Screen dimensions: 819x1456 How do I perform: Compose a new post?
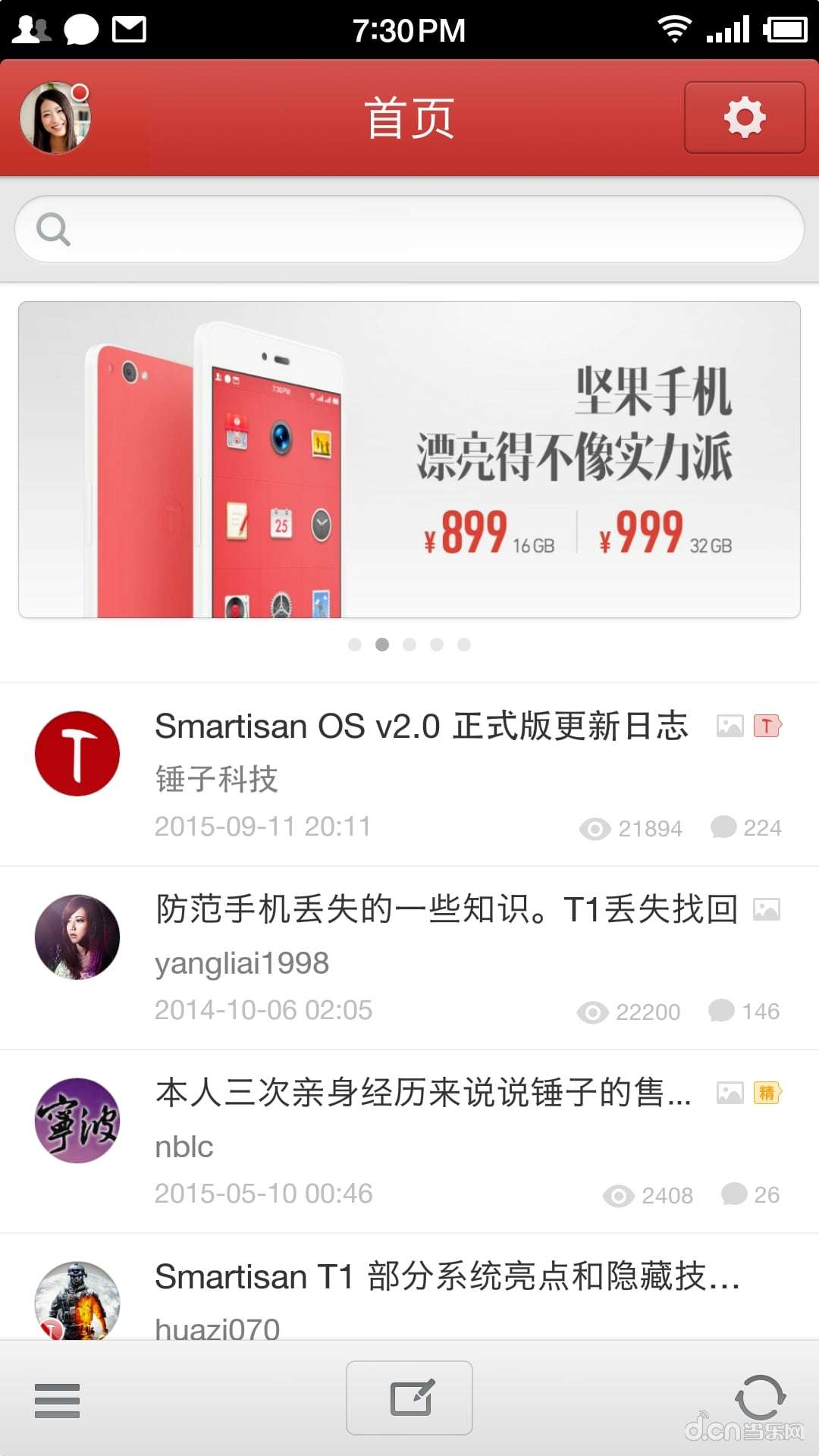point(409,1398)
